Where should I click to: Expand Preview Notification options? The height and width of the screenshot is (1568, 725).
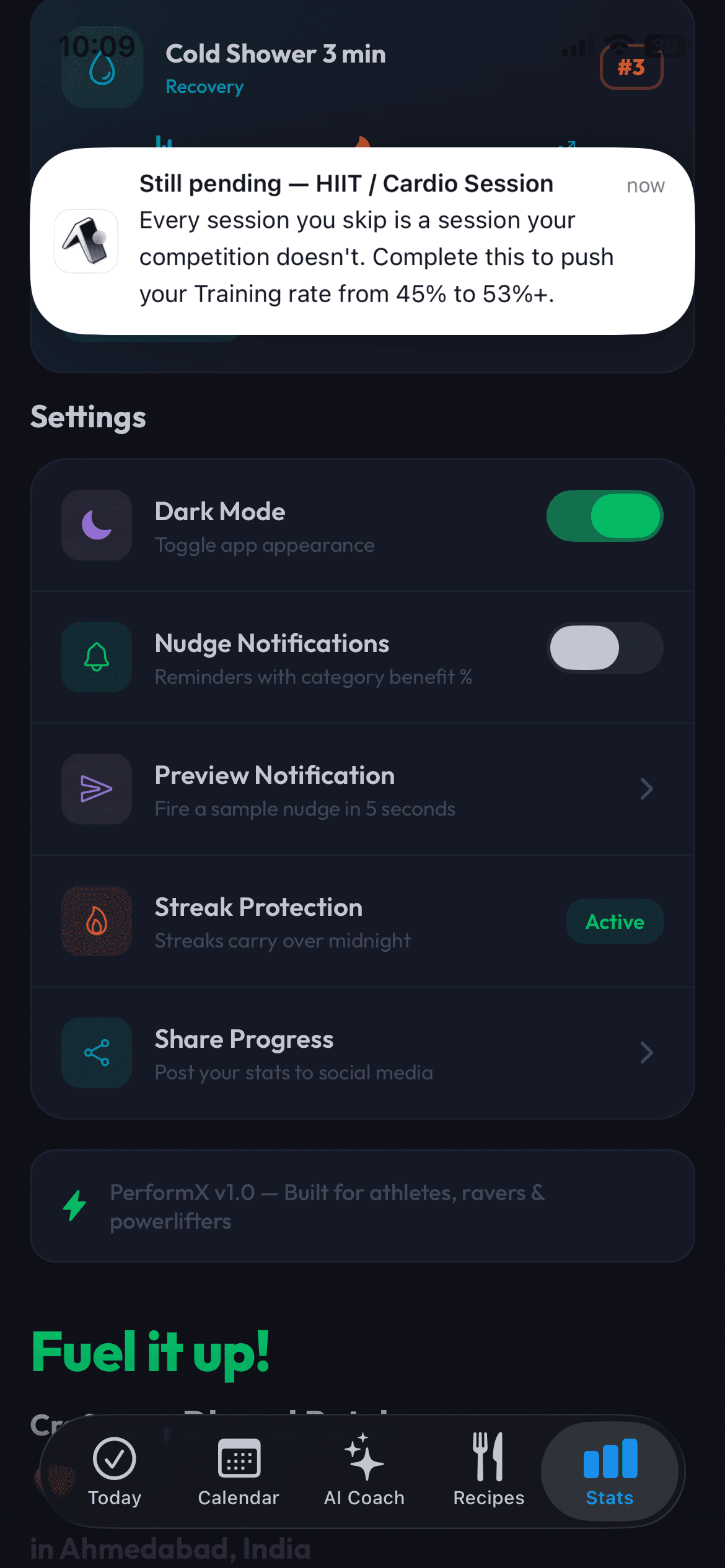pos(647,790)
